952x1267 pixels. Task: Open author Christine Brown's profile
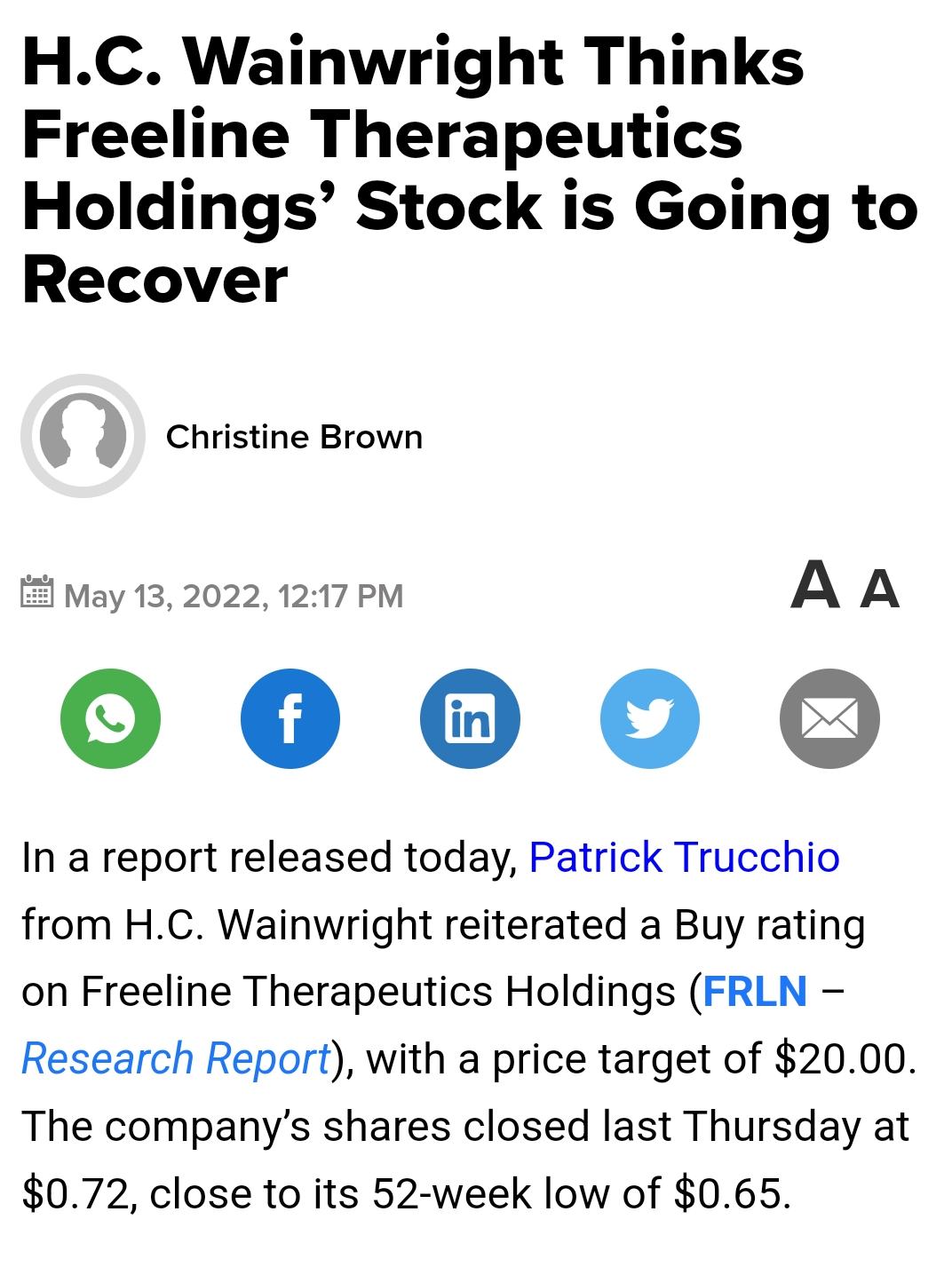[x=293, y=437]
